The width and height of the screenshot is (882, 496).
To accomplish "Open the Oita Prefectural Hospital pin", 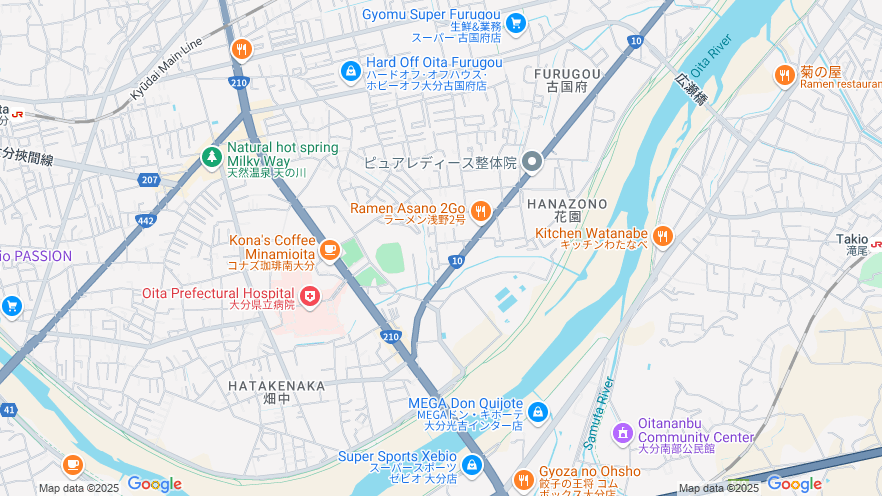I will coord(310,297).
